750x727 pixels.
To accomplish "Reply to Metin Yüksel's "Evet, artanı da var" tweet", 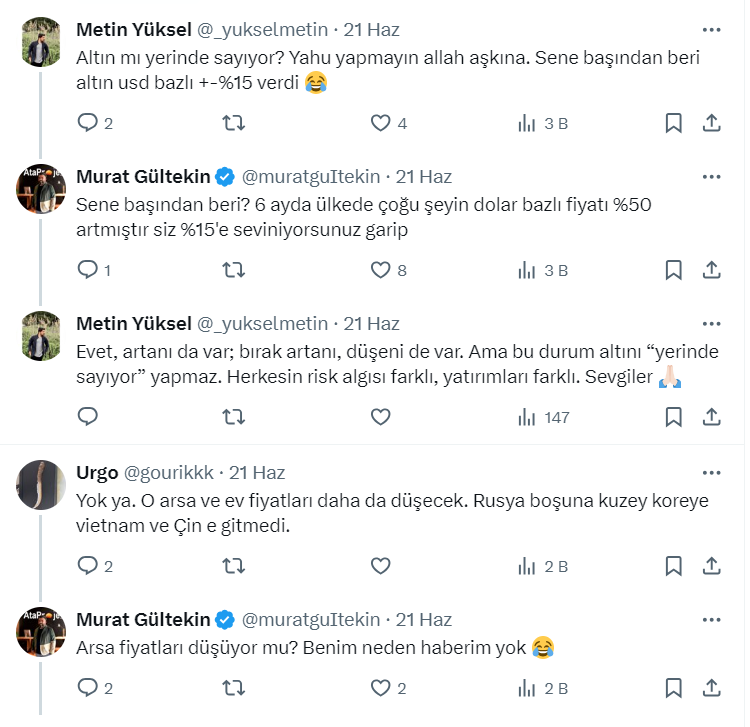I will 88,417.
